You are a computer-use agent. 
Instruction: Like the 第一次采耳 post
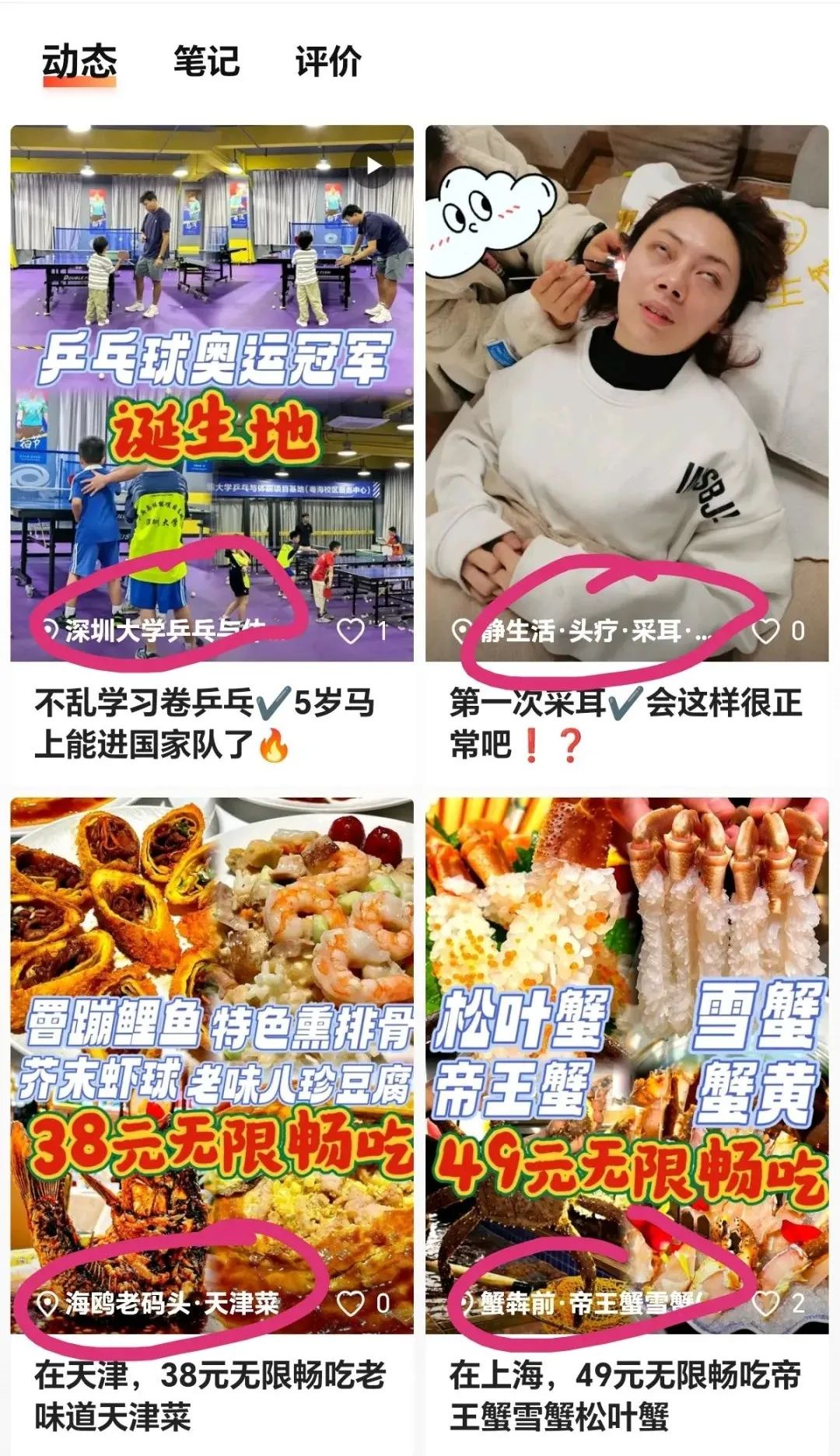pyautogui.click(x=766, y=630)
